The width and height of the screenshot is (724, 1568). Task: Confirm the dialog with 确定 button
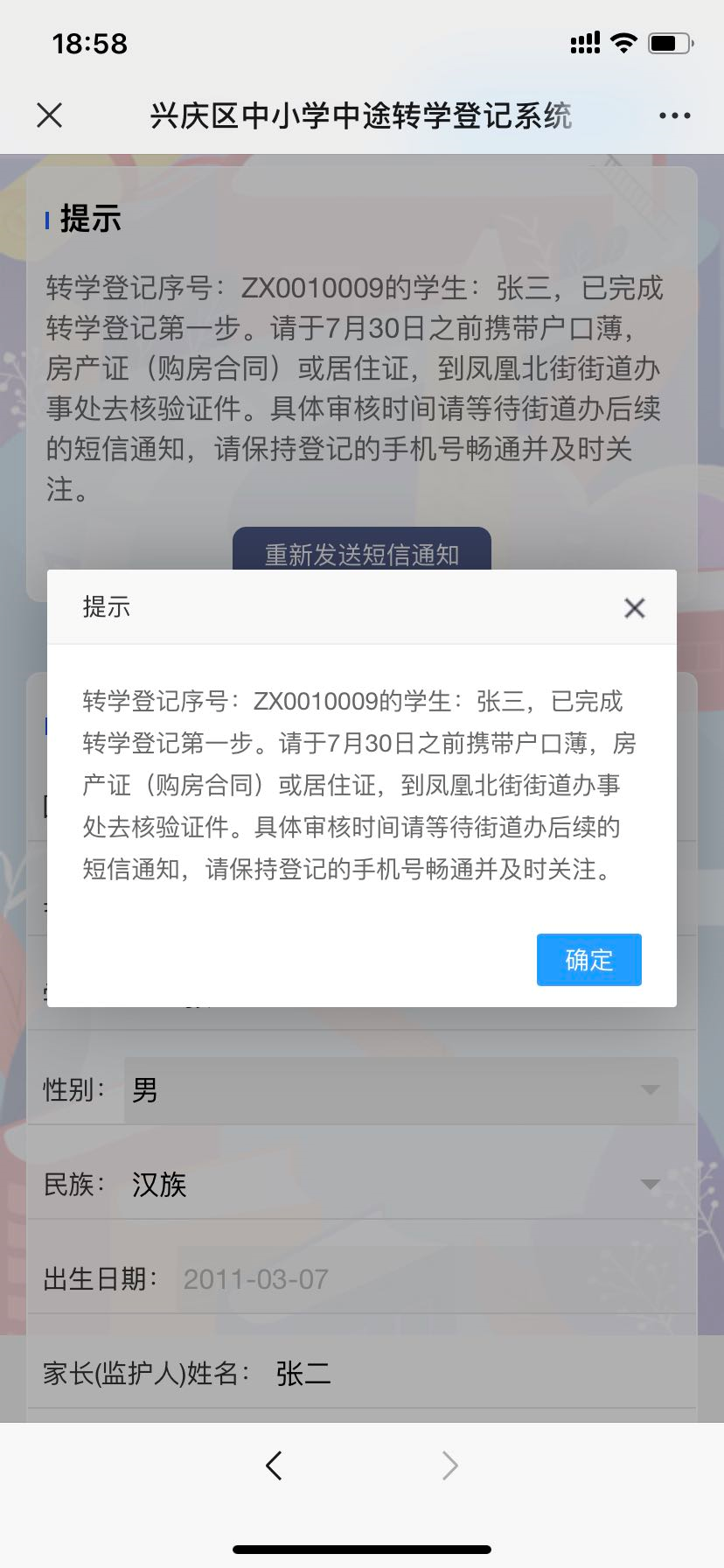pyautogui.click(x=588, y=960)
